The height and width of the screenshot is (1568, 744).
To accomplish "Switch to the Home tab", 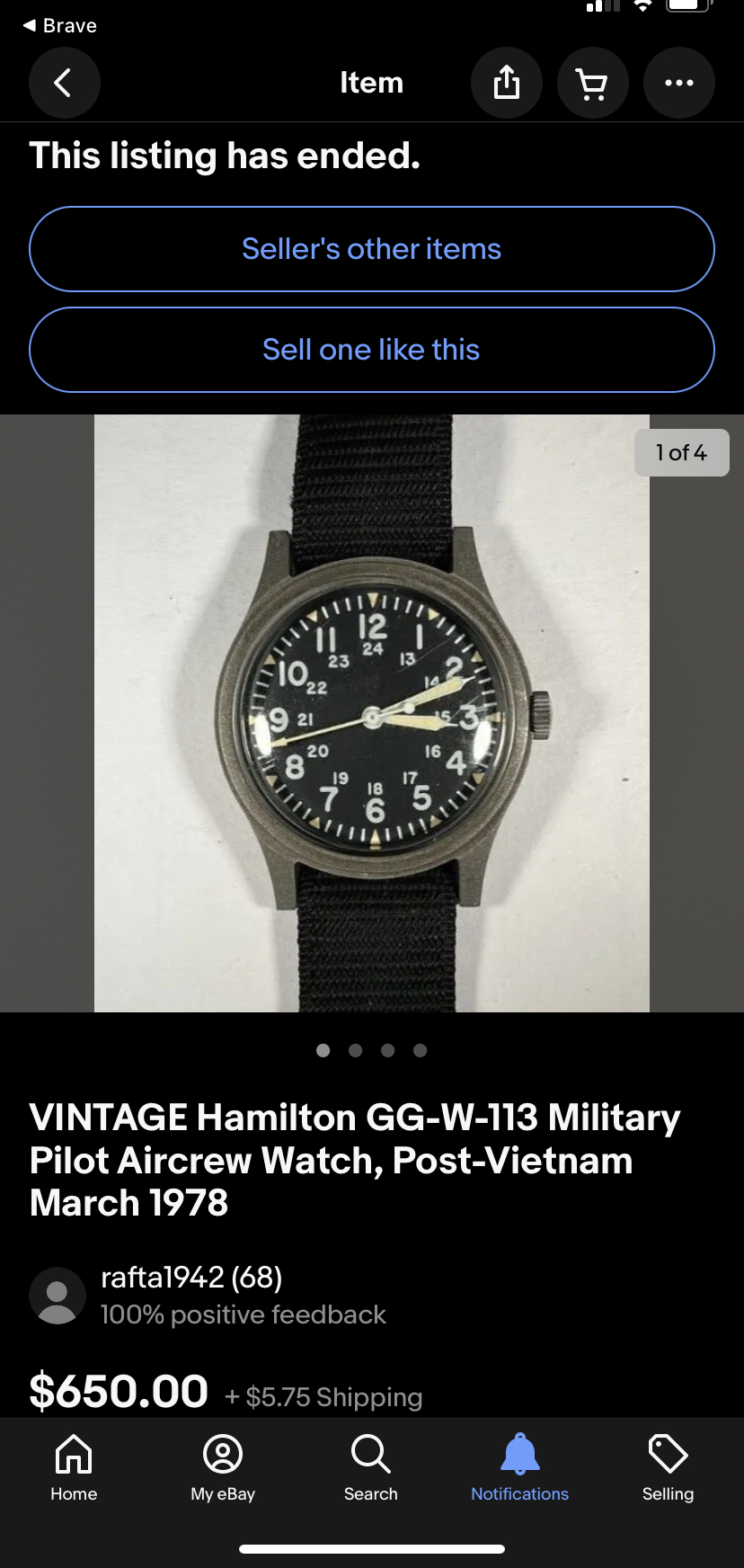I will 74,1468.
